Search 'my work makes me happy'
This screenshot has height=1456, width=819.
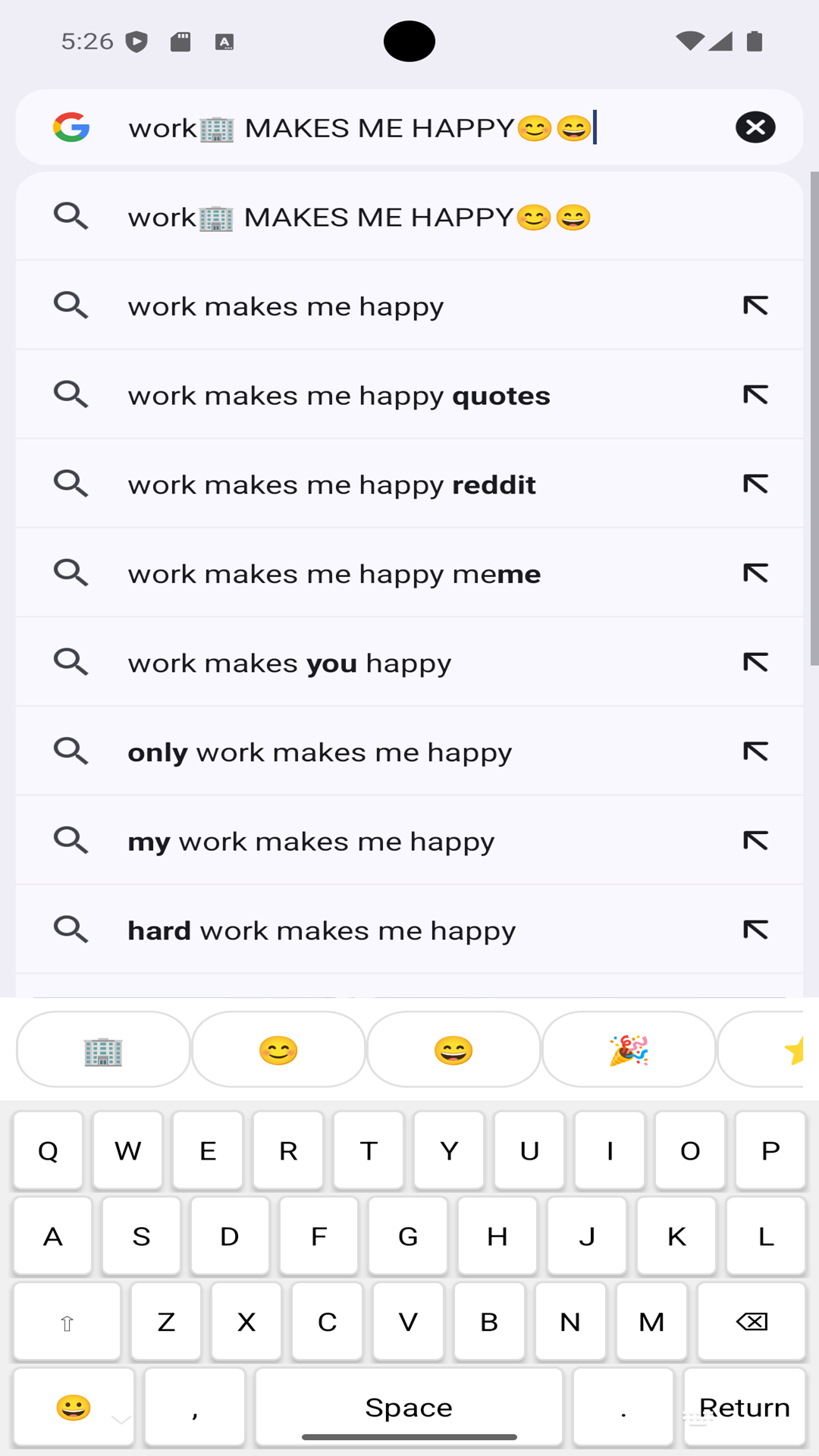pos(311,841)
